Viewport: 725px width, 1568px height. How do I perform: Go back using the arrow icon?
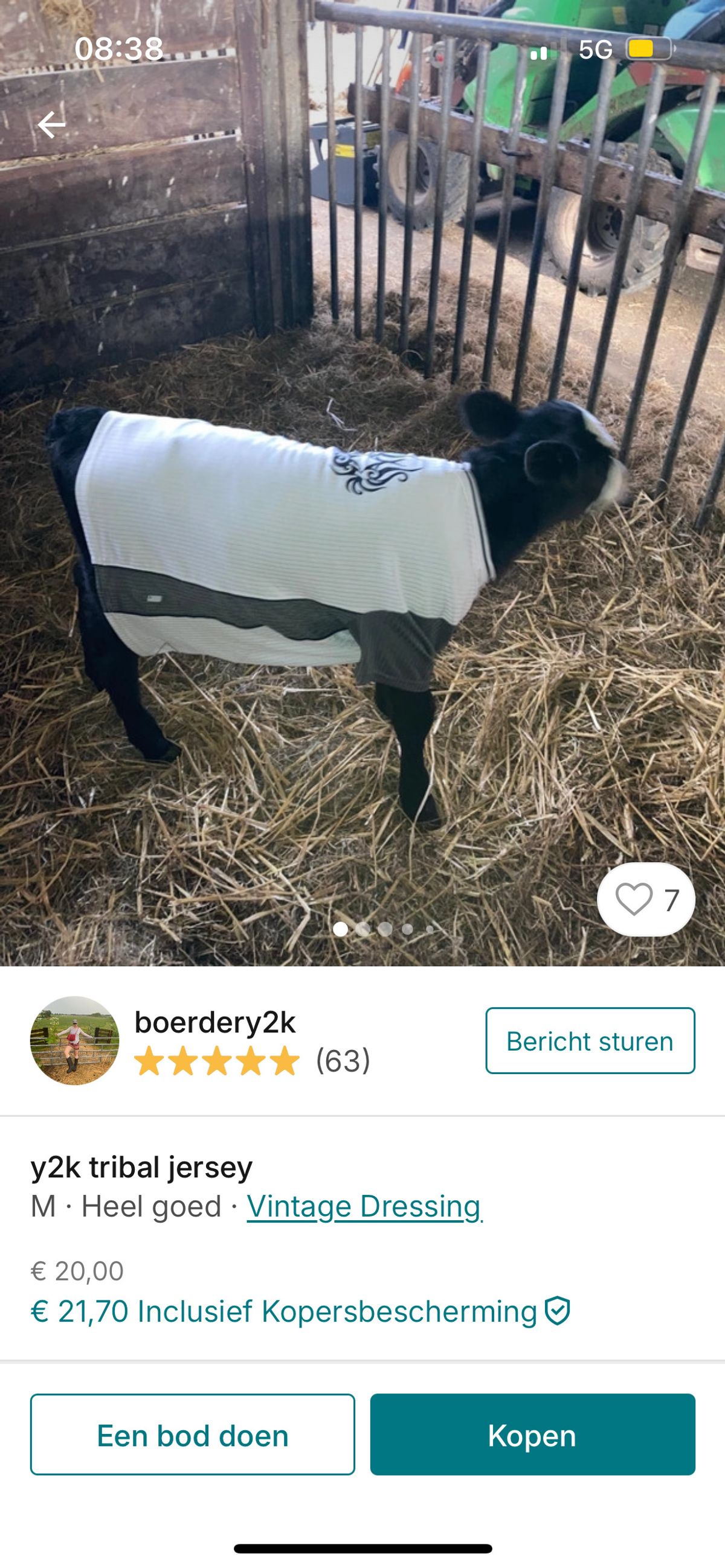point(51,125)
